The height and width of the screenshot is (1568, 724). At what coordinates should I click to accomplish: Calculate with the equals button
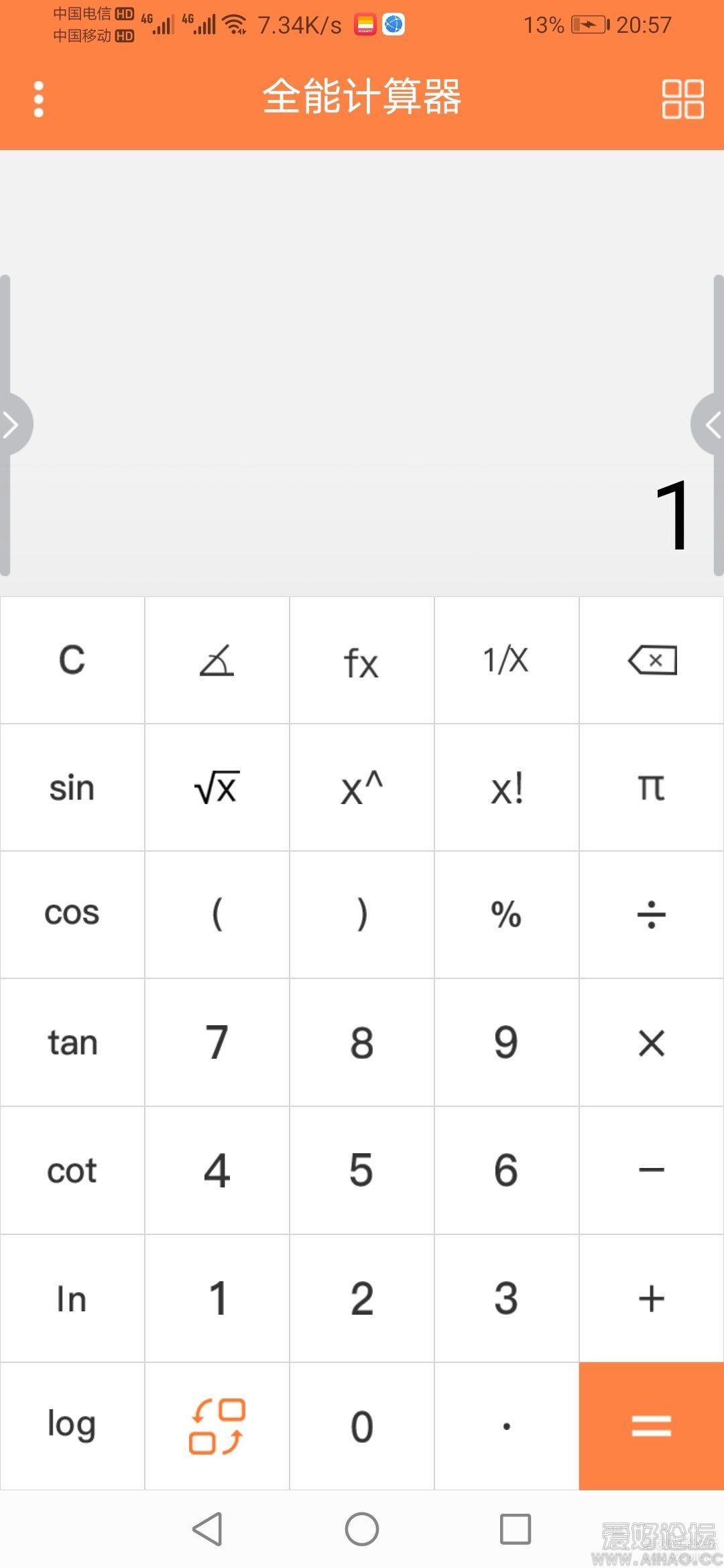pyautogui.click(x=652, y=1426)
